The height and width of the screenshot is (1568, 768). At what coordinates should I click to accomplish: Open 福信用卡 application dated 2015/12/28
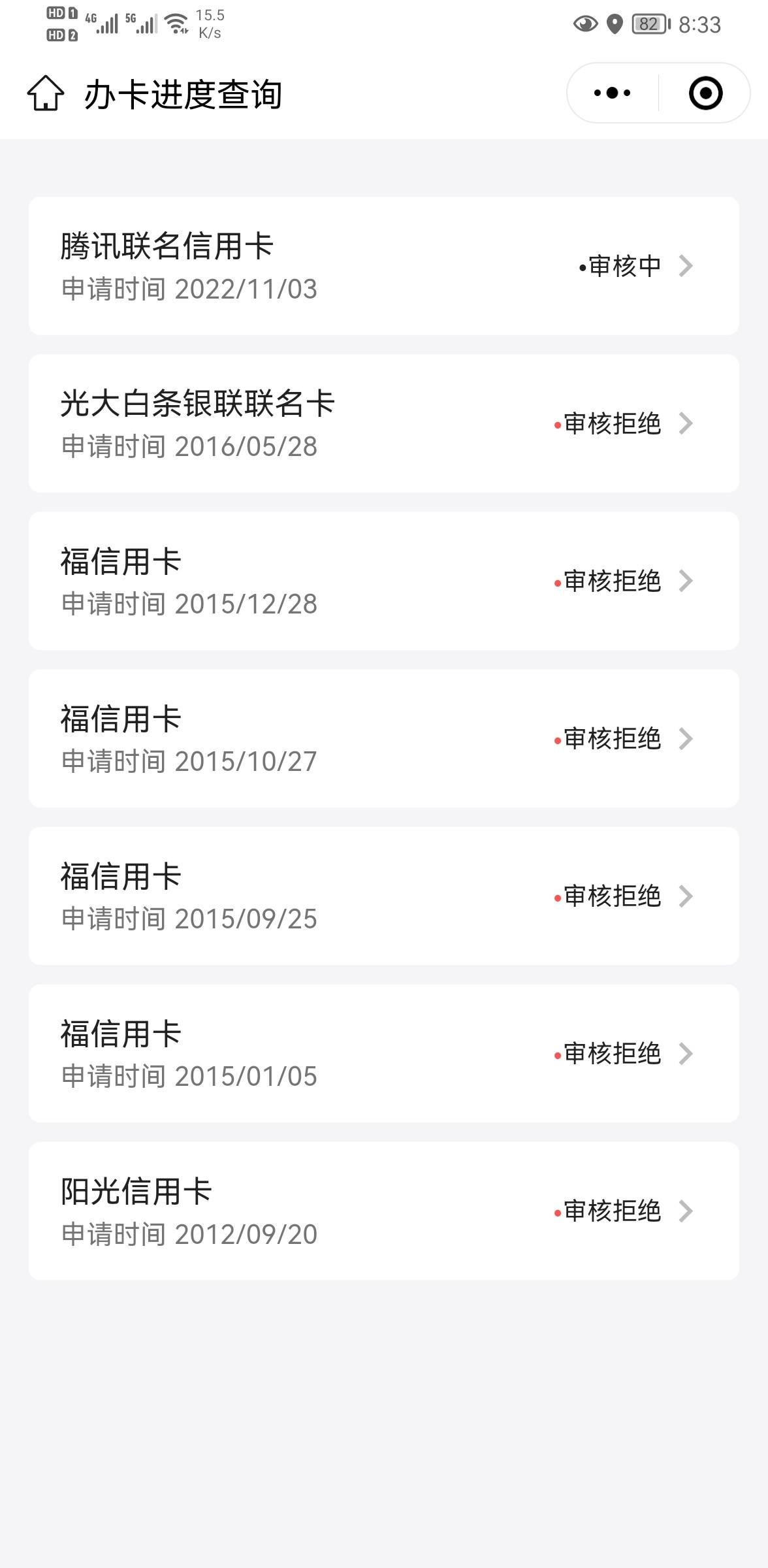[384, 581]
